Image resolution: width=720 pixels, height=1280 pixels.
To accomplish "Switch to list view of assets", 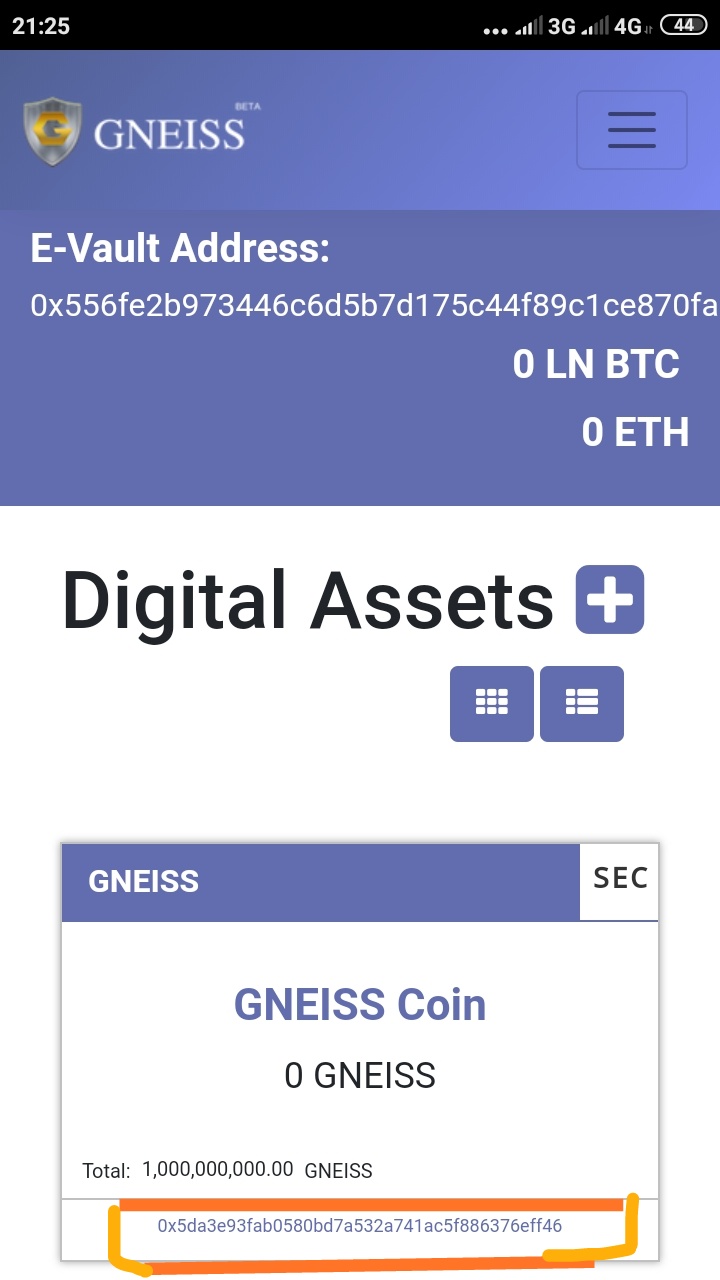I will click(581, 703).
